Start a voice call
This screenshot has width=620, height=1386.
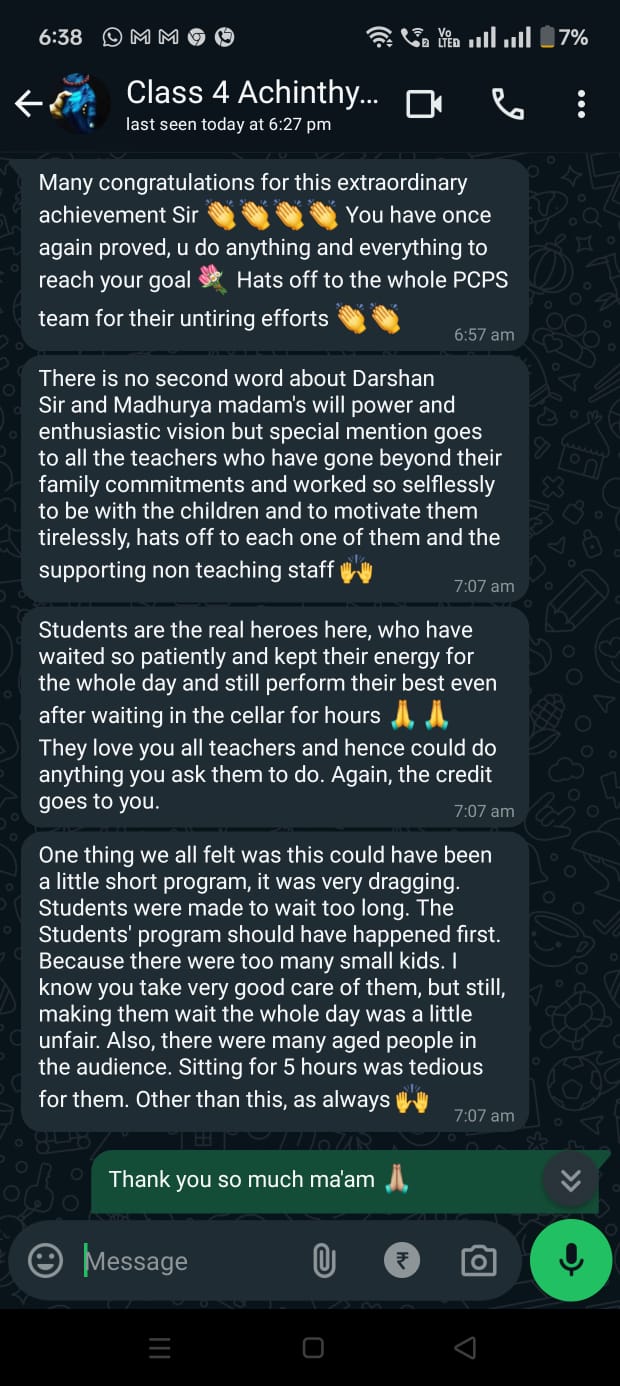point(507,103)
